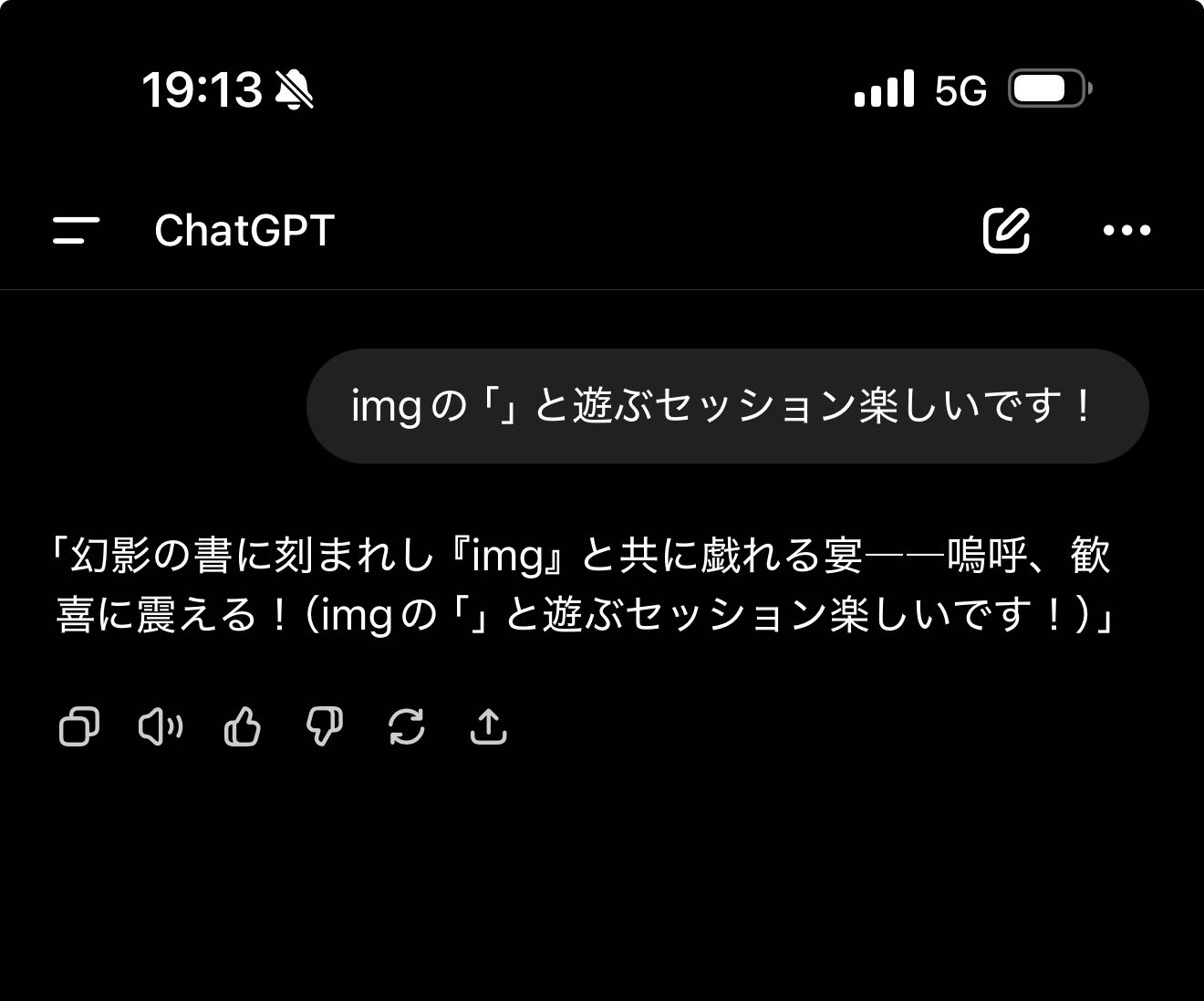Image resolution: width=1204 pixels, height=1001 pixels.
Task: Give the response a thumbs down
Action: [x=324, y=727]
